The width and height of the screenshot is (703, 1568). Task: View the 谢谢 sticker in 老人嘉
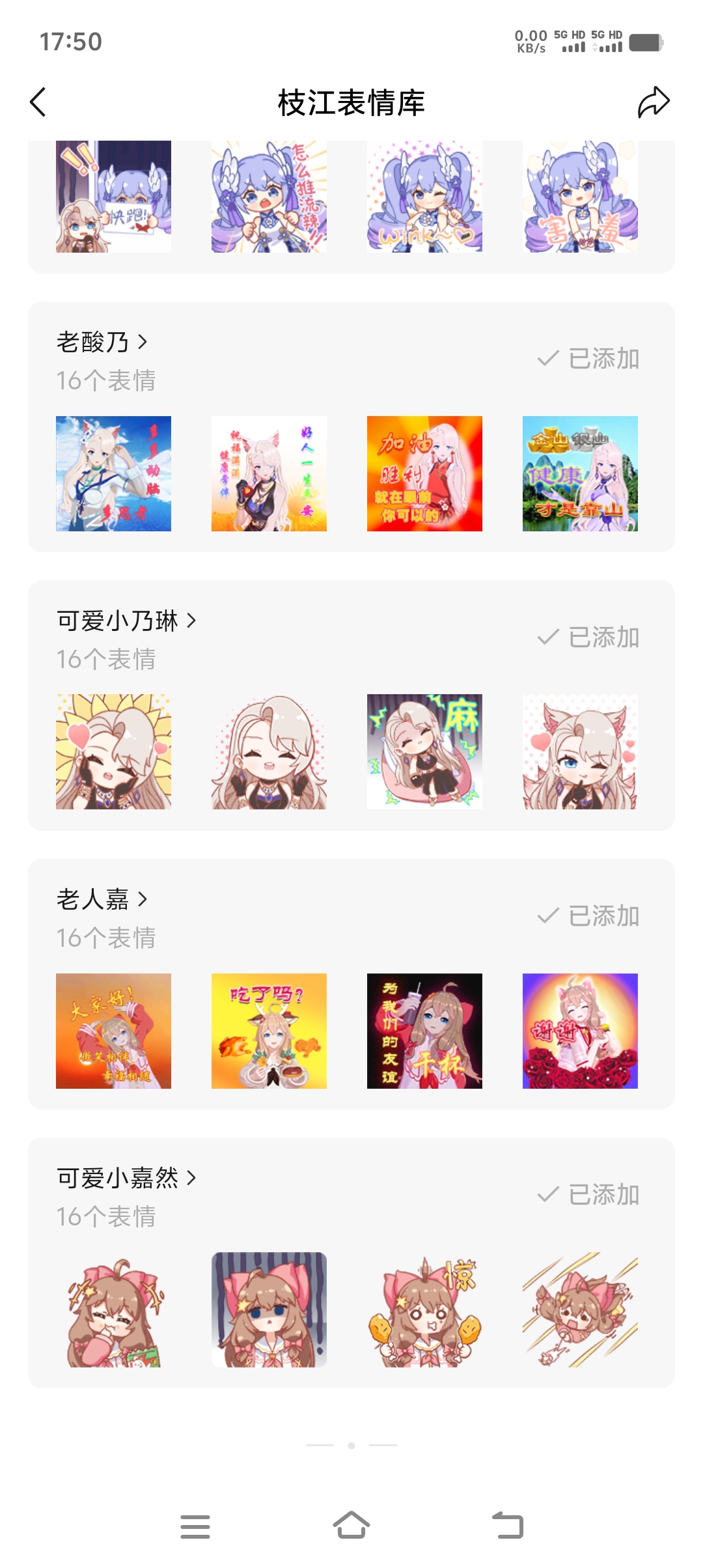click(x=580, y=1031)
